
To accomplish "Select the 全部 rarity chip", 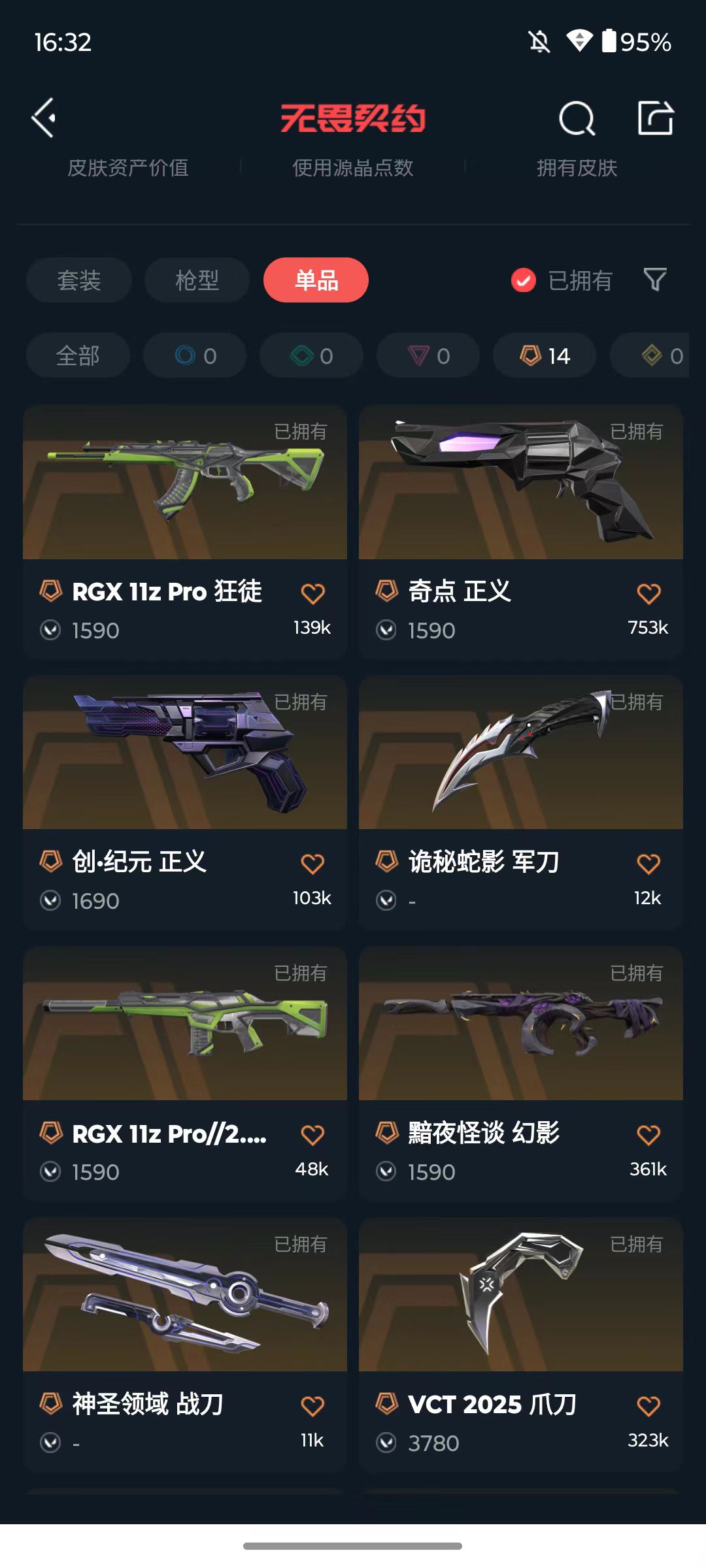I will coord(78,355).
